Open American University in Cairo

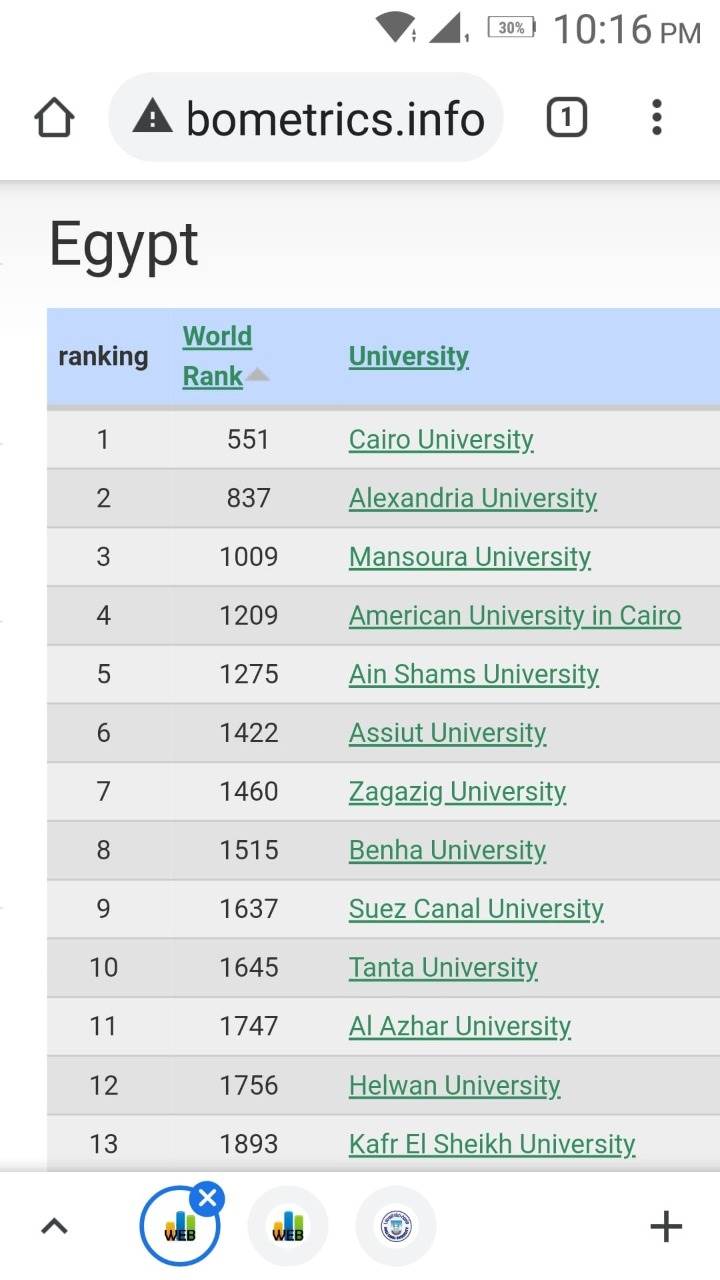tap(514, 615)
